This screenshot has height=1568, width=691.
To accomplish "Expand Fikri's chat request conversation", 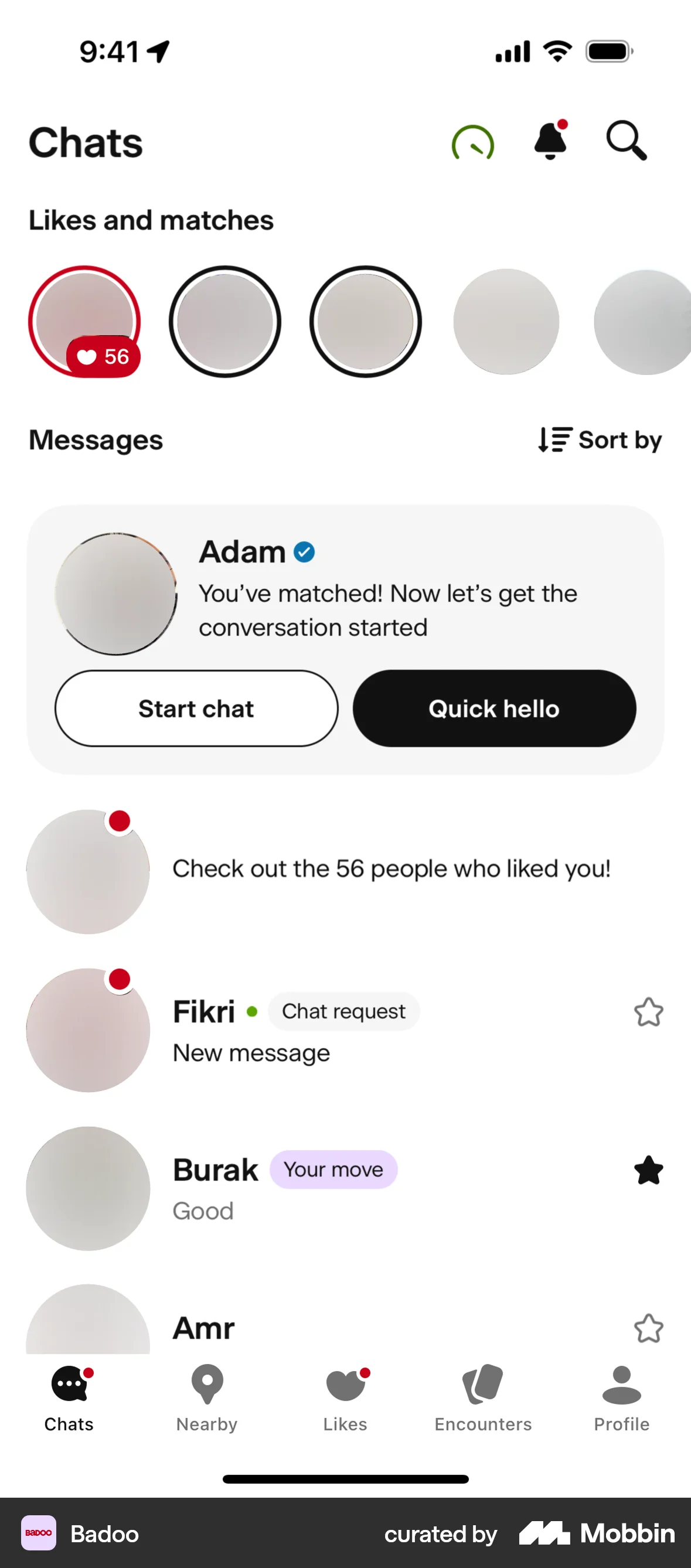I will click(x=304, y=1032).
